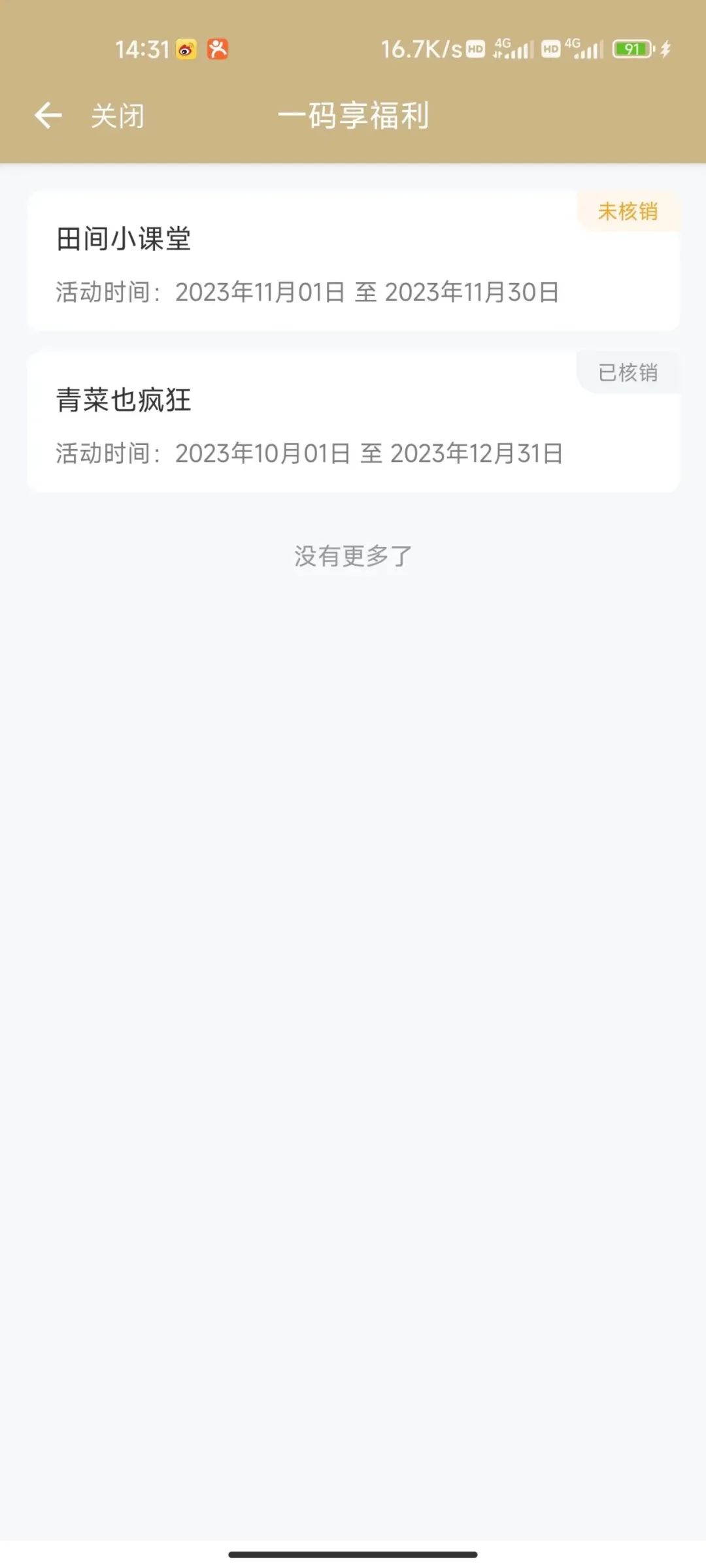This screenshot has height=1568, width=706.
Task: Tap the 一码享福利 page title
Action: point(353,116)
